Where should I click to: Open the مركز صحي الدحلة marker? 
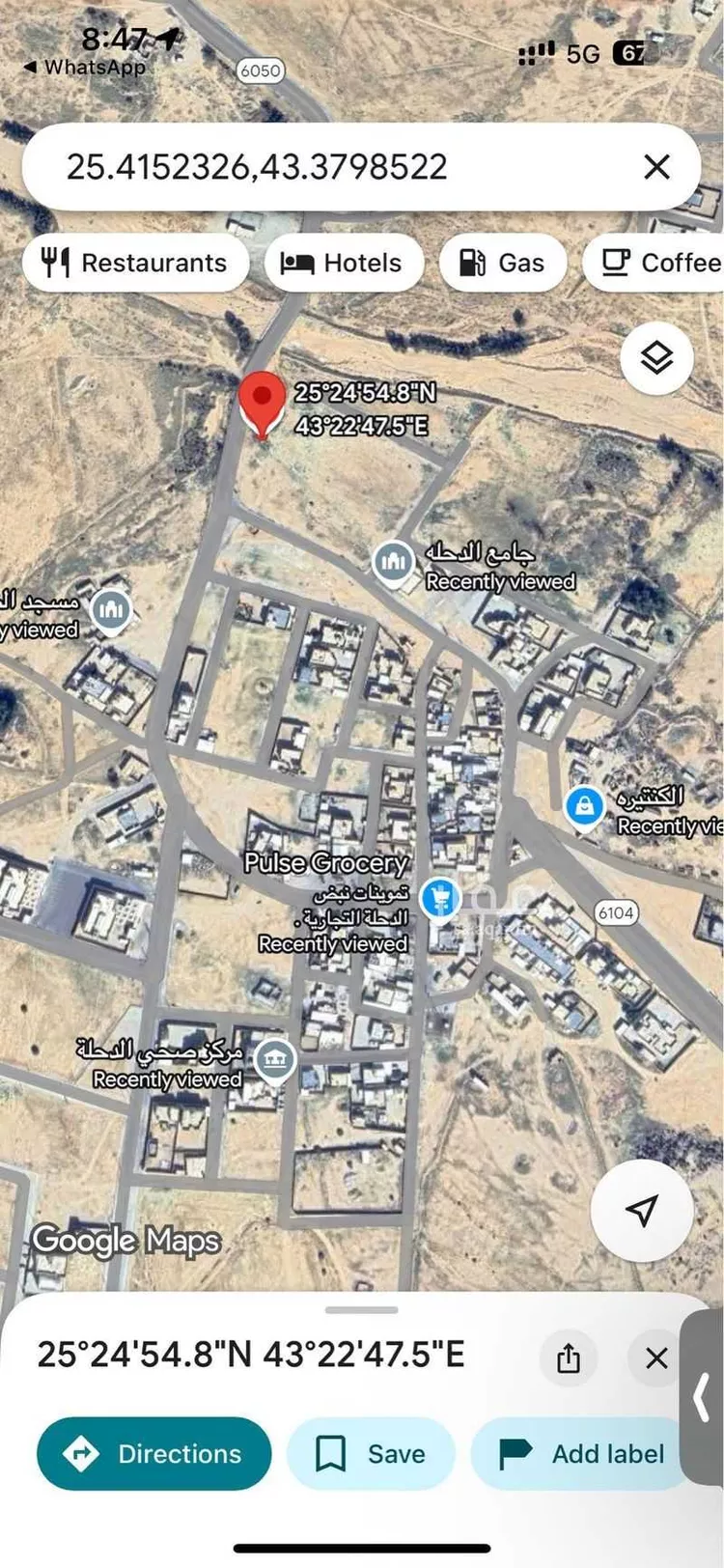click(275, 1060)
